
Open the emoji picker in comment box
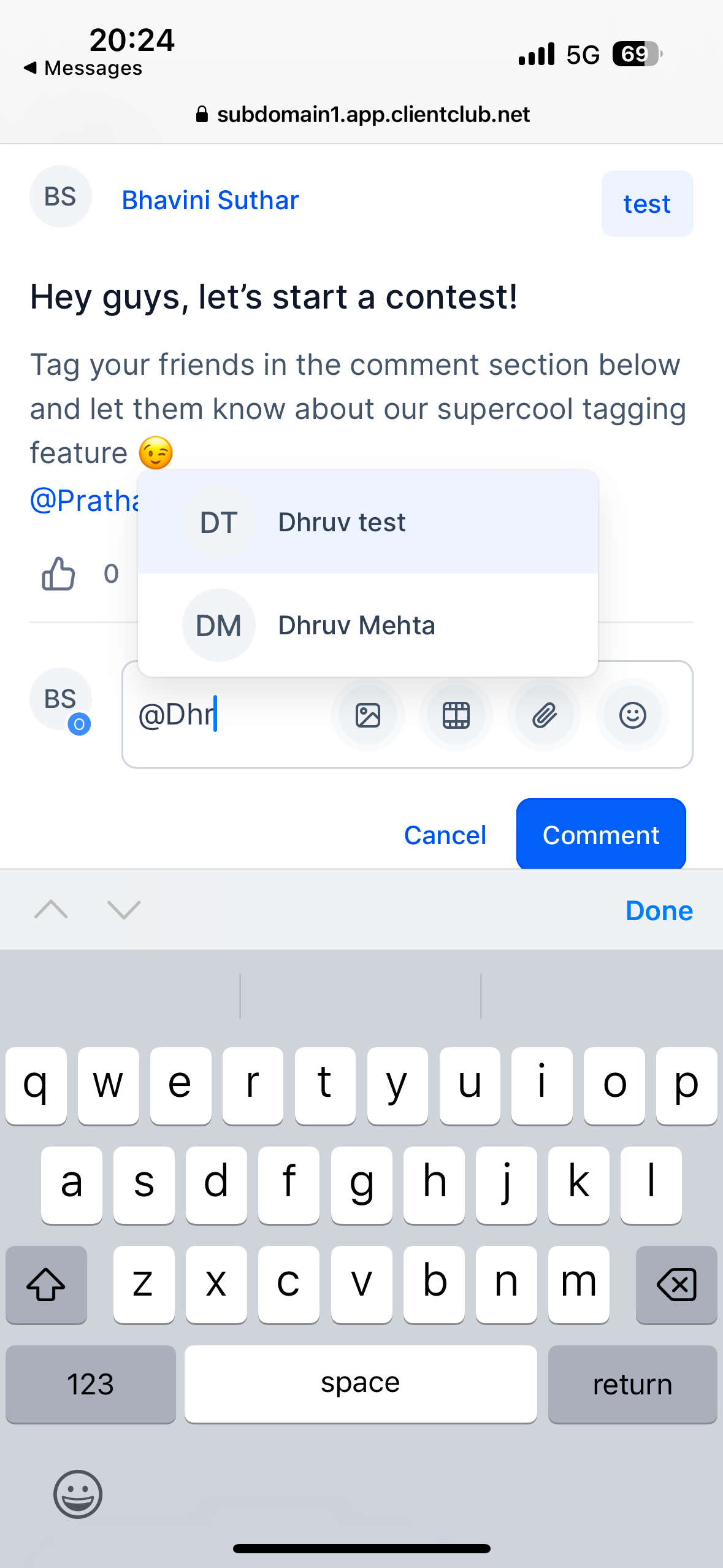[x=632, y=715]
